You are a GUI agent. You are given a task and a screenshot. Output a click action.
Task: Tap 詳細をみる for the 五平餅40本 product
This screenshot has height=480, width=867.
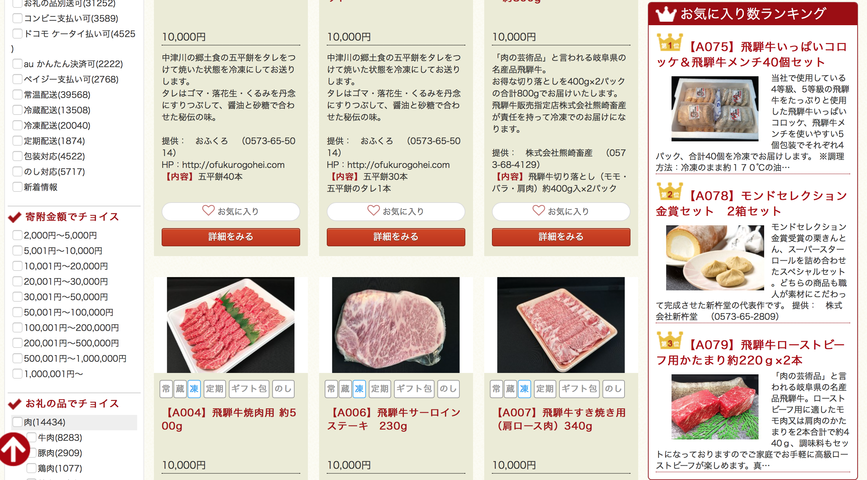pyautogui.click(x=231, y=237)
